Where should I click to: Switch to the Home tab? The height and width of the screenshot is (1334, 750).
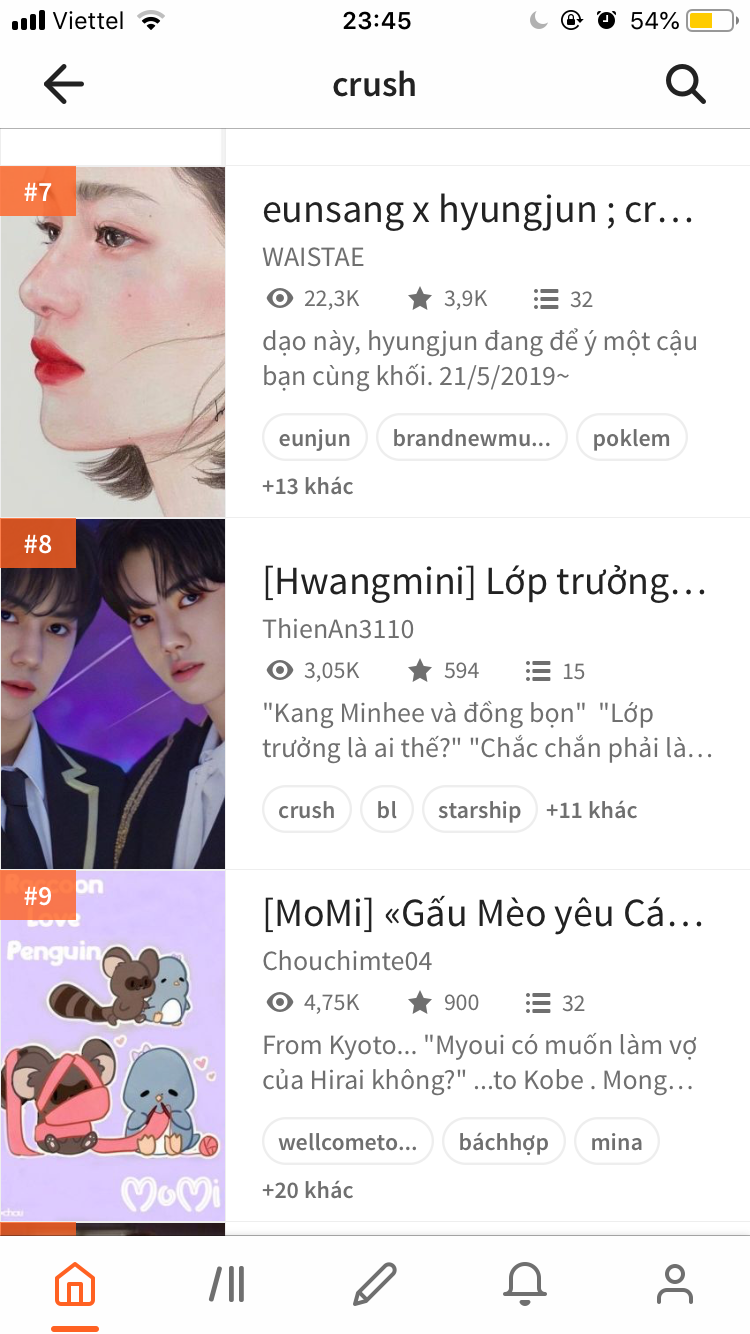[x=76, y=1284]
